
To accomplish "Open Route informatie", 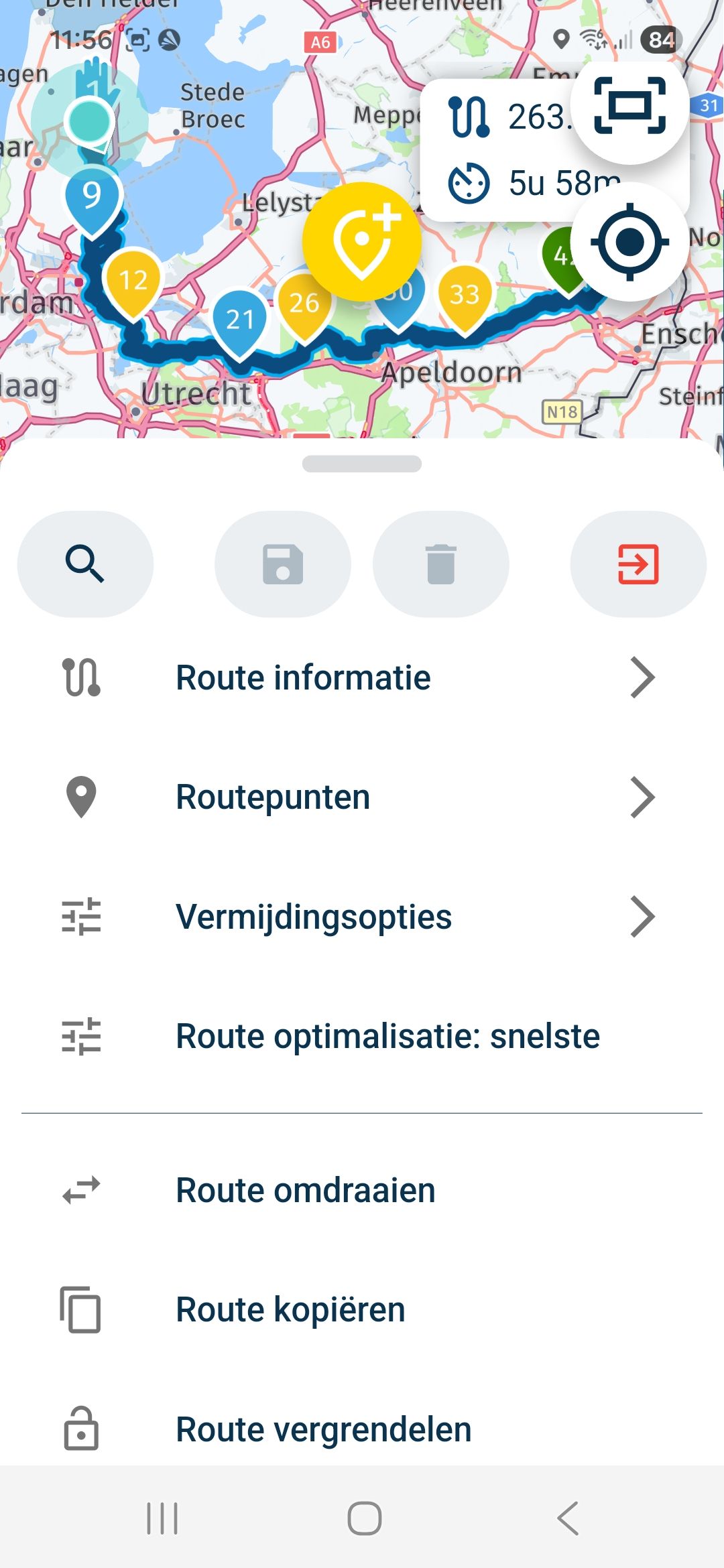I will [x=362, y=677].
